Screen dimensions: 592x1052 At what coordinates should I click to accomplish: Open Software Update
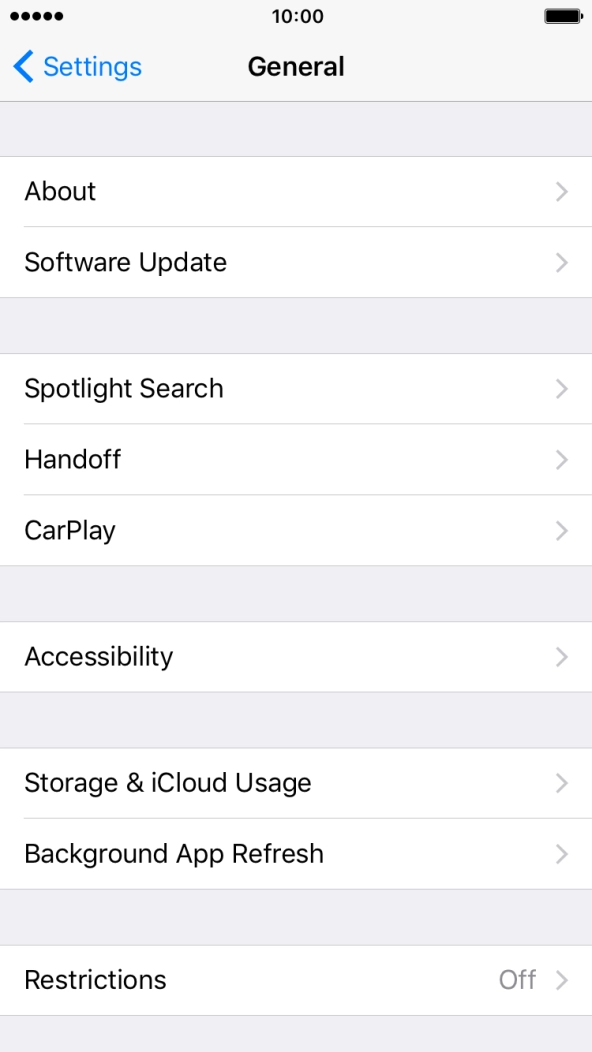(296, 262)
